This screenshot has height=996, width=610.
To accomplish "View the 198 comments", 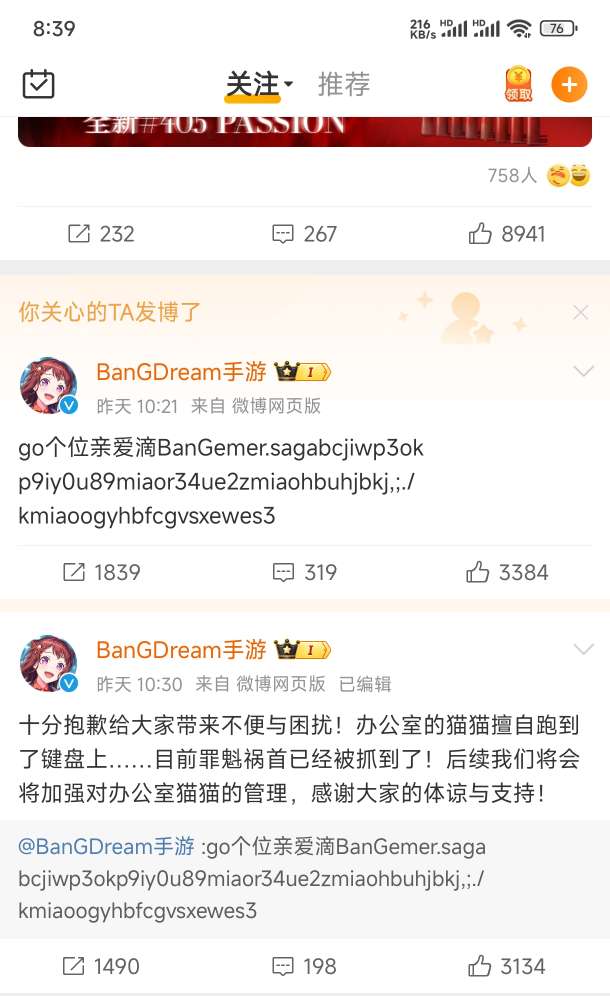I will 305,966.
